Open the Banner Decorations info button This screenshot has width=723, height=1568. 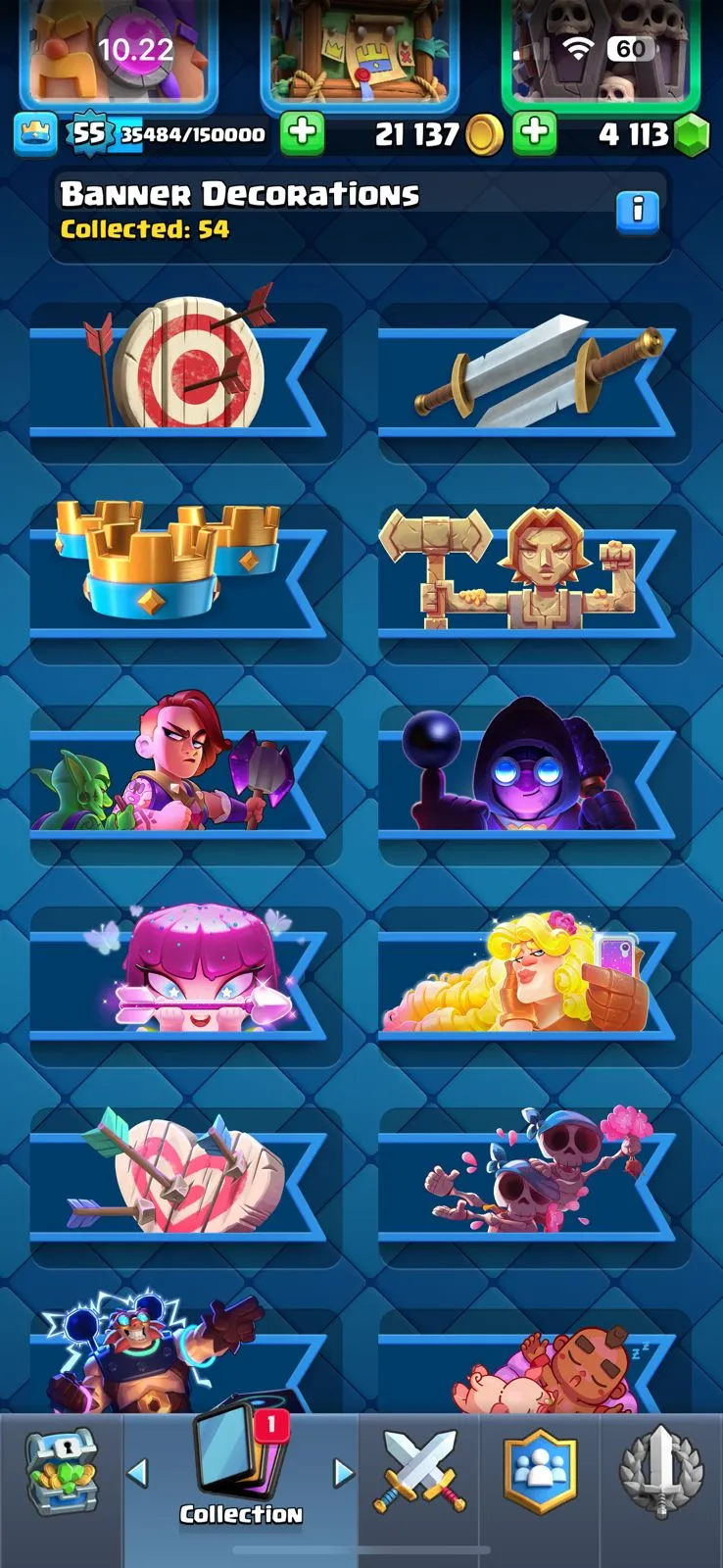click(x=638, y=210)
